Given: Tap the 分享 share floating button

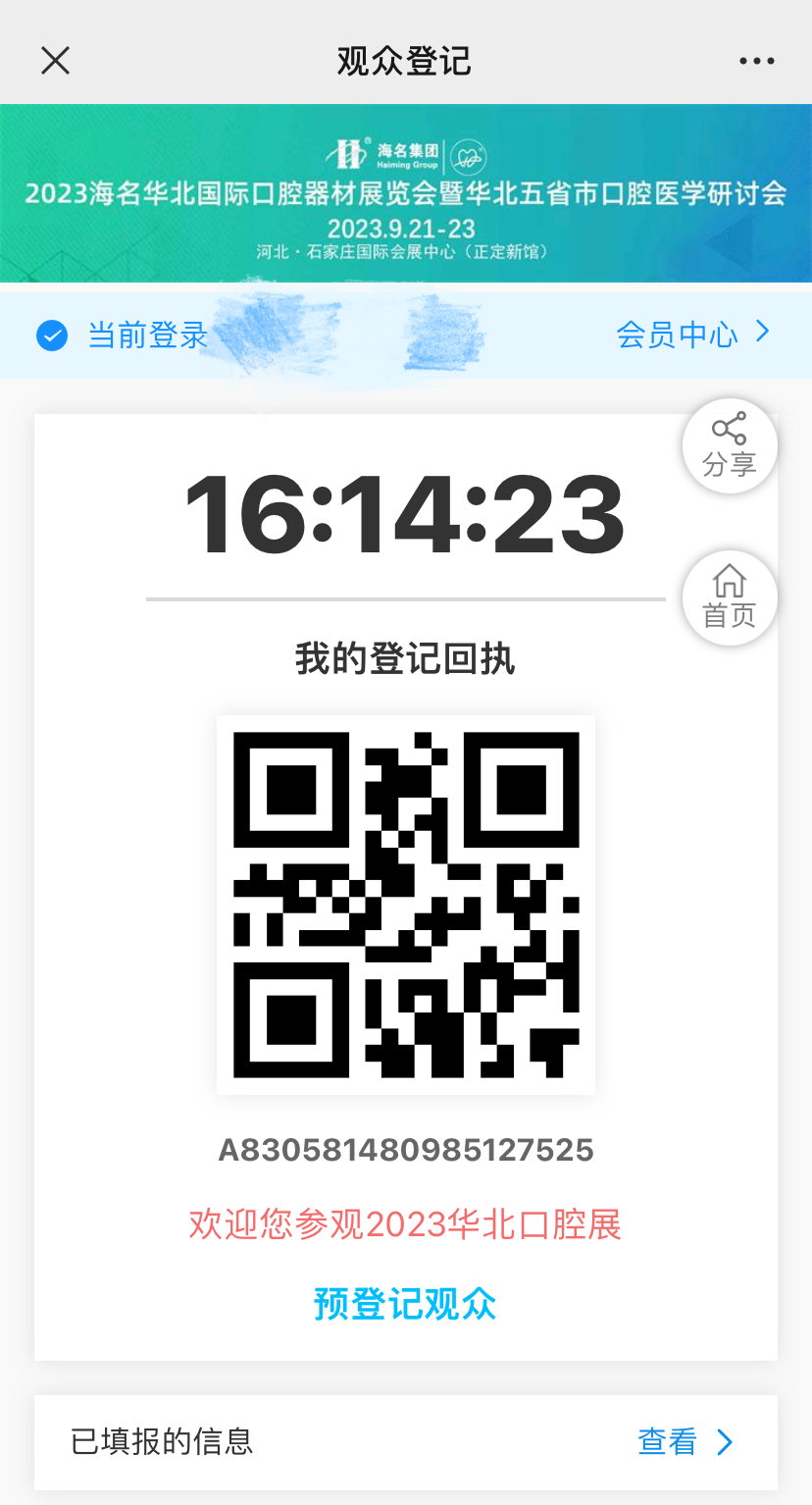Looking at the screenshot, I should click(731, 446).
